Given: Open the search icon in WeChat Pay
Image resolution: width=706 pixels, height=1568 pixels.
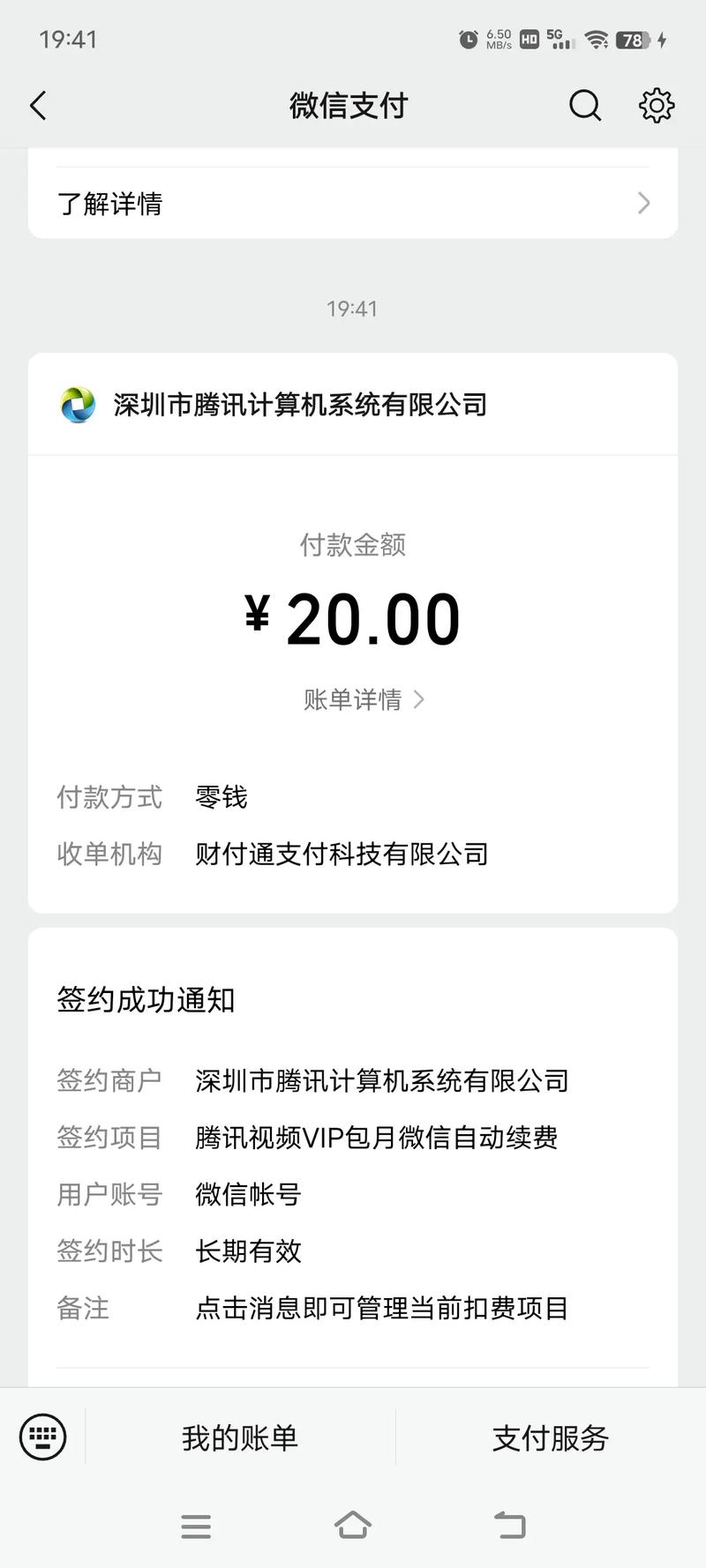Looking at the screenshot, I should (x=585, y=105).
